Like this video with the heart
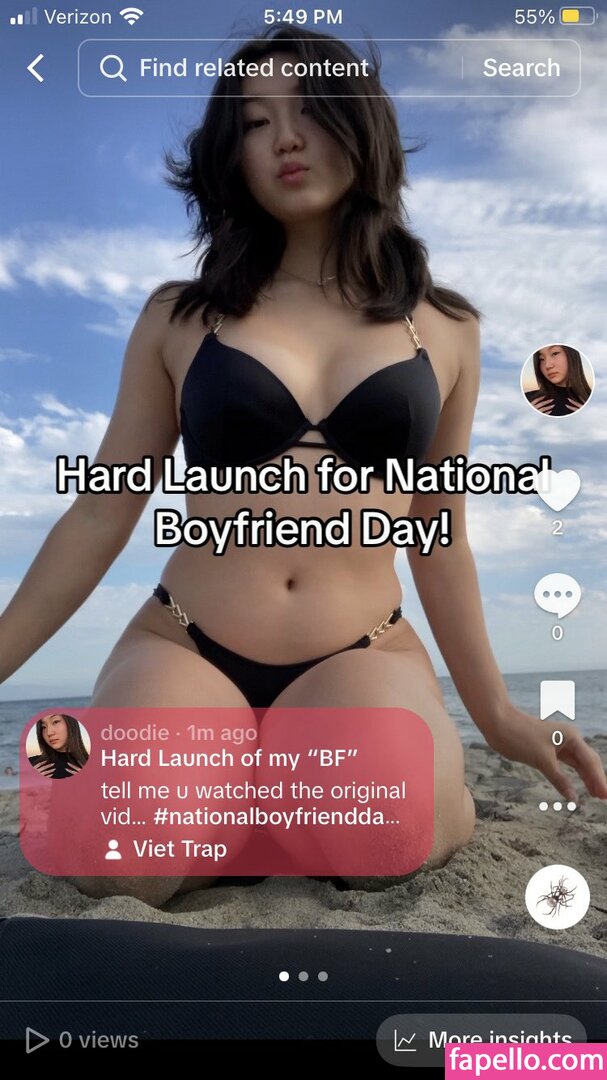The height and width of the screenshot is (1080, 607). [557, 491]
